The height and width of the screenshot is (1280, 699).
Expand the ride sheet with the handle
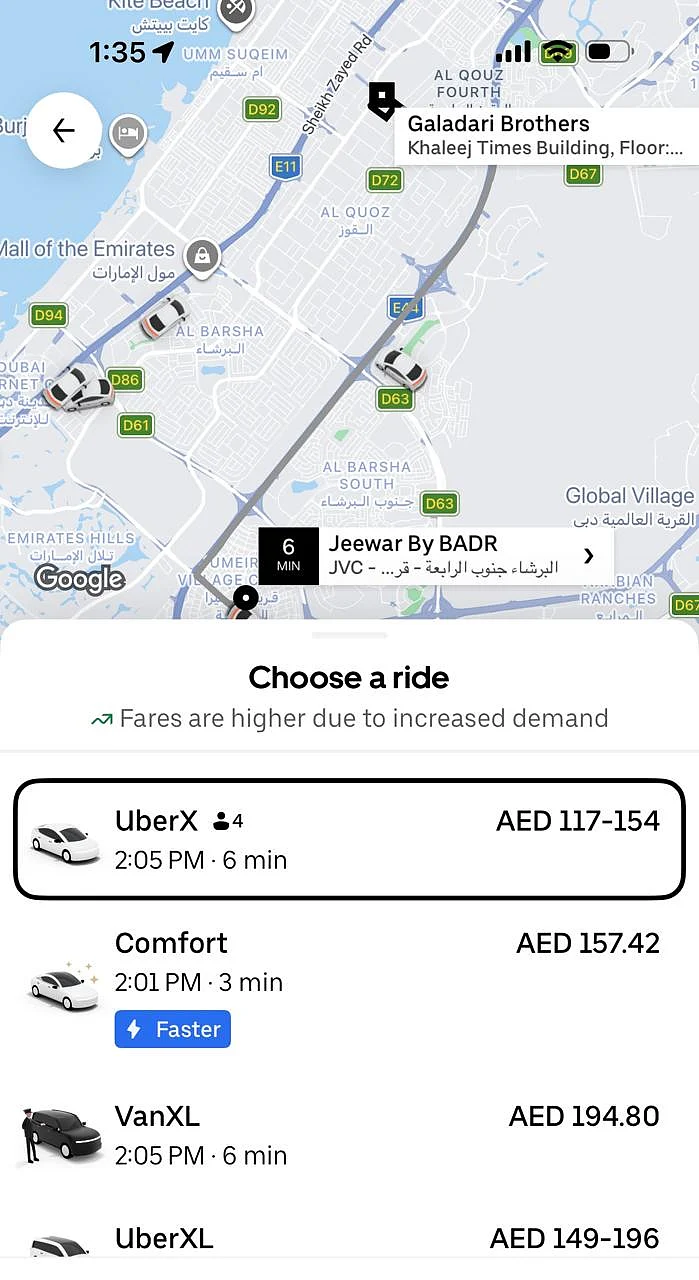pos(349,635)
